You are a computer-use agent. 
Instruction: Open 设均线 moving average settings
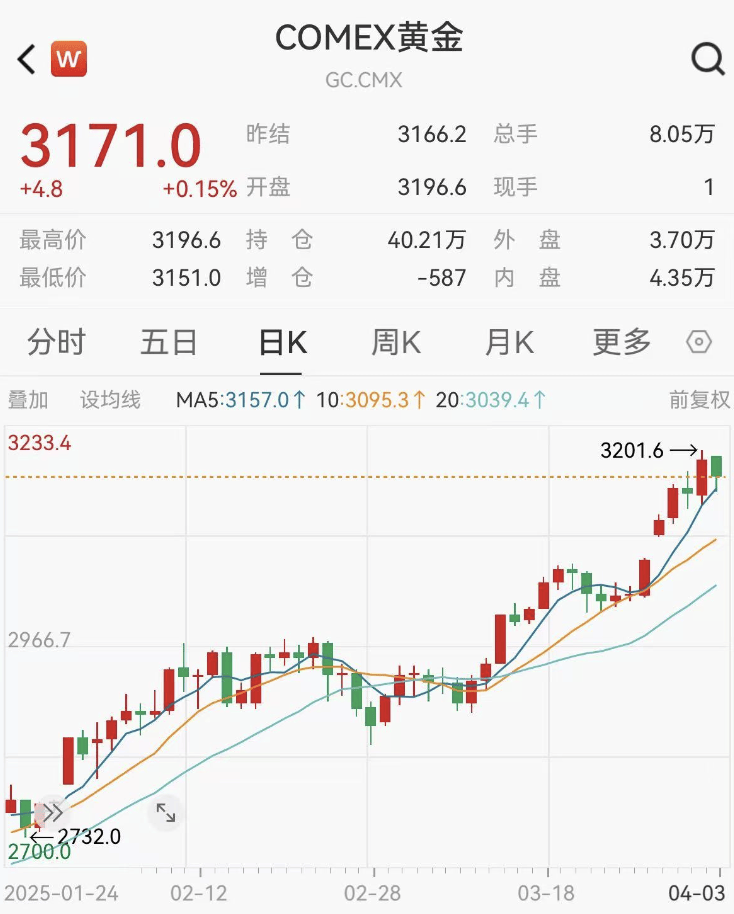[110, 400]
